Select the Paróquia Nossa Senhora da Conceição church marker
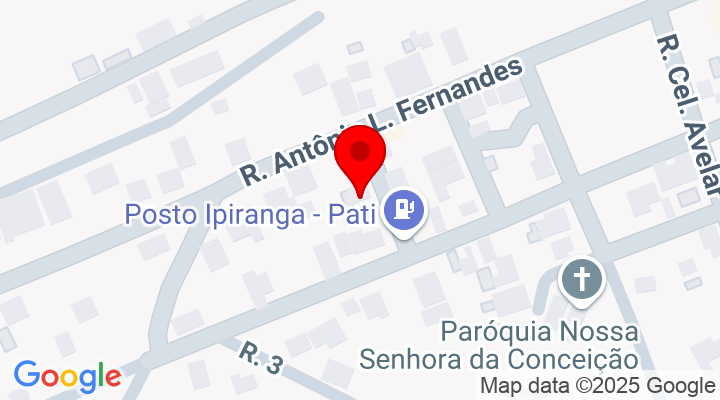The height and width of the screenshot is (400, 720). tap(581, 277)
